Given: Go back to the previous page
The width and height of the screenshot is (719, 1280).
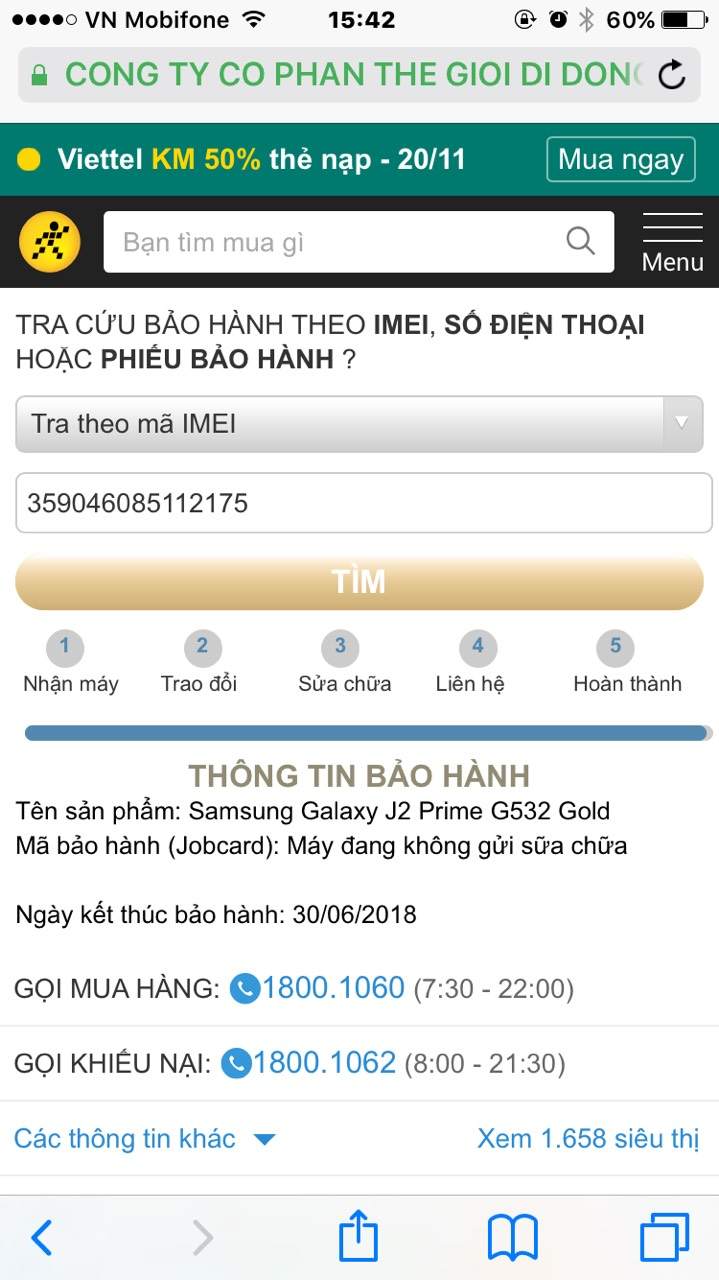Looking at the screenshot, I should pos(41,1238).
